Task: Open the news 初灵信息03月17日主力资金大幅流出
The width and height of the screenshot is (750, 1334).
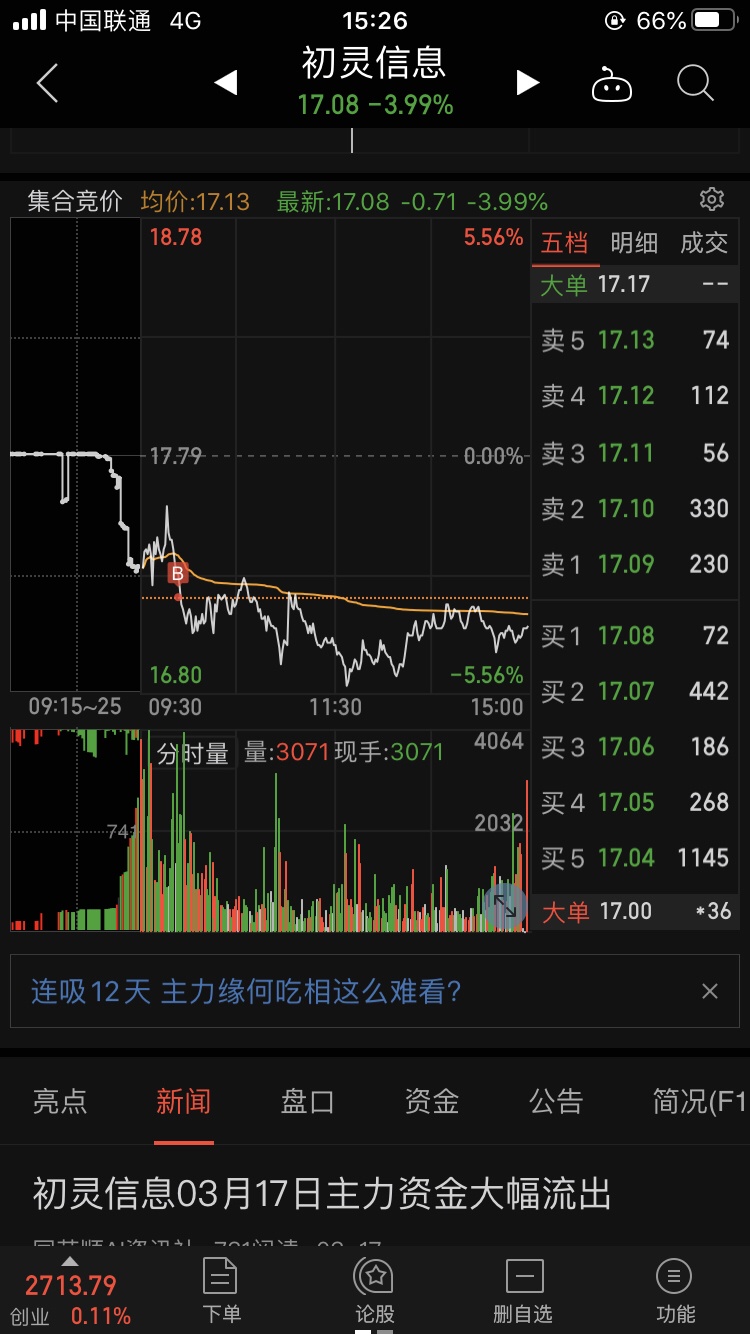Action: point(322,1194)
